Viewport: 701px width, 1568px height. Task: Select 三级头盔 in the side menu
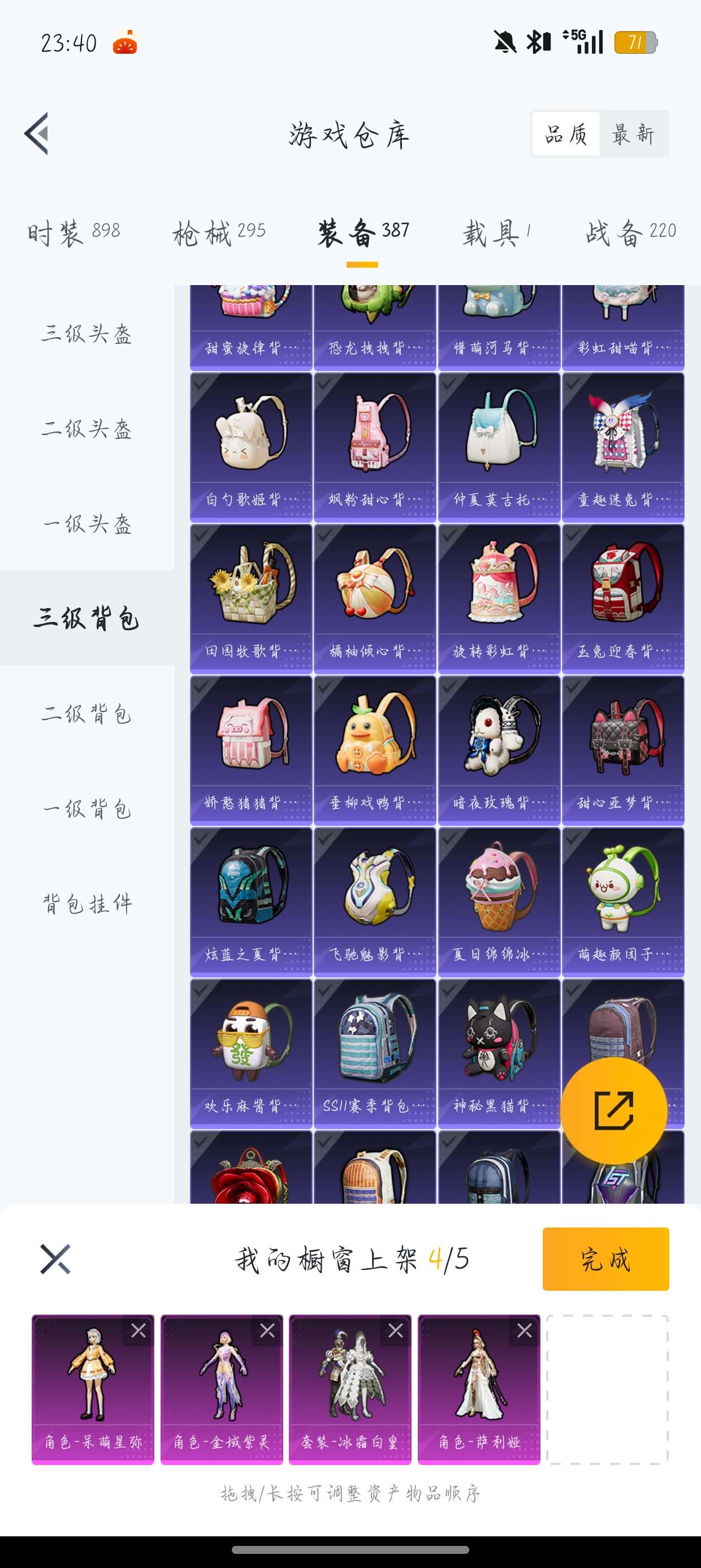tap(86, 334)
